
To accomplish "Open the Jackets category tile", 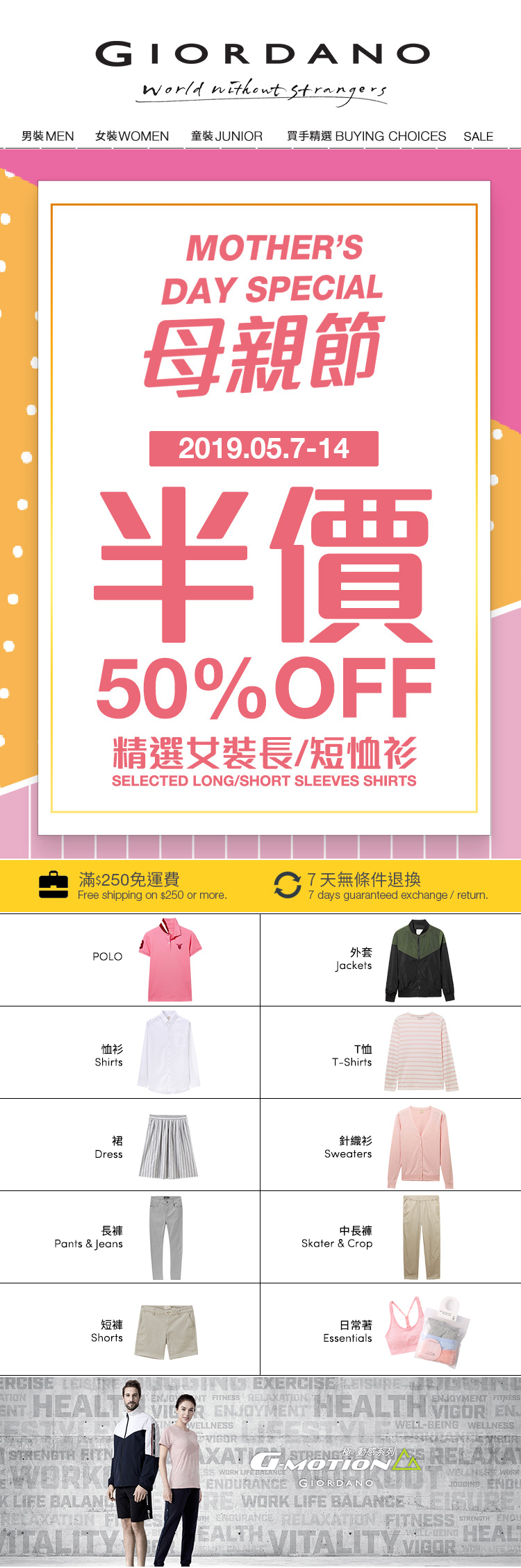I will tap(390, 959).
